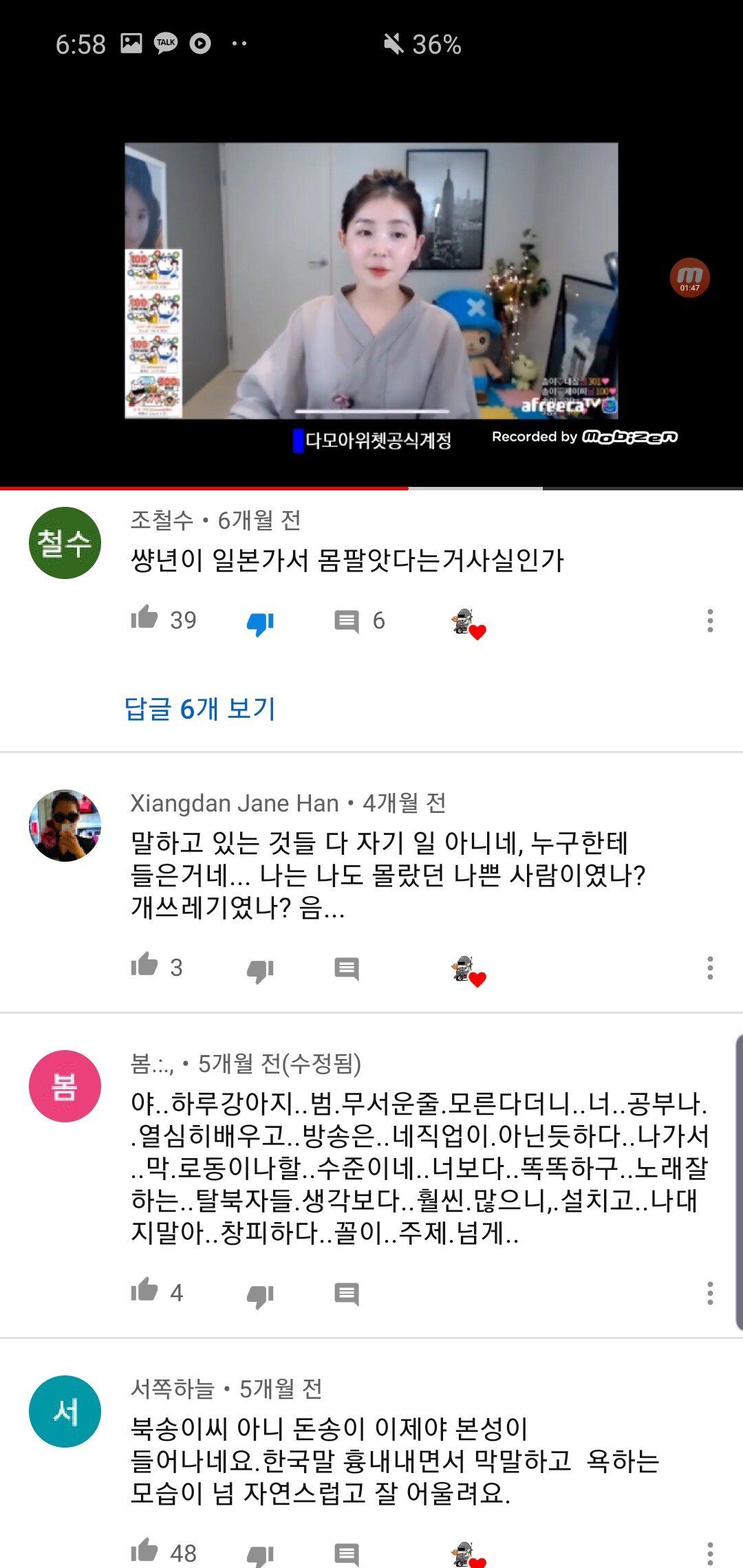The width and height of the screenshot is (743, 1568).
Task: Like the comment by 서쪽하늘
Action: click(144, 1550)
